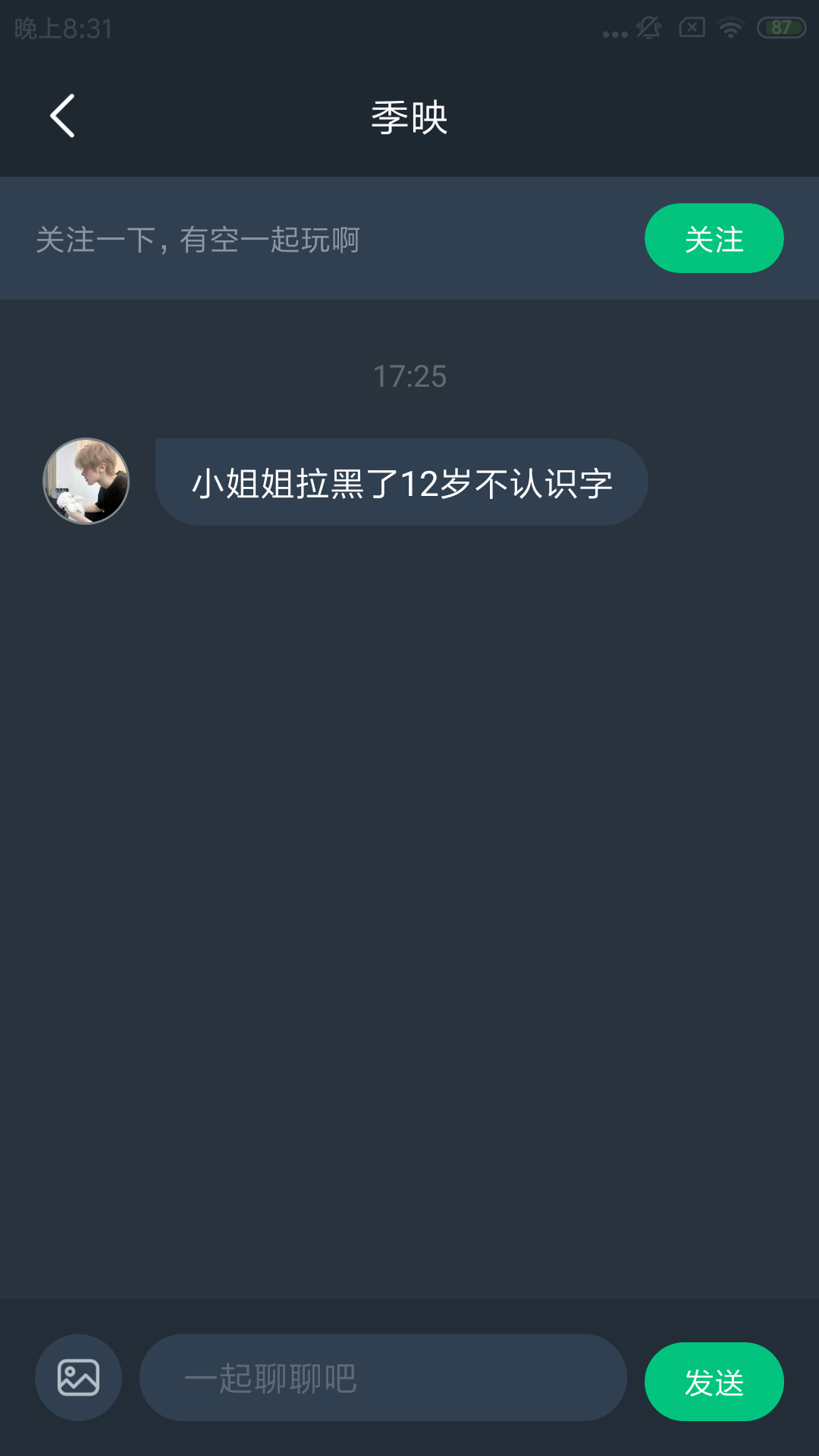This screenshot has height=1456, width=819.
Task: Attach a picture with the image icon
Action: coord(78,1377)
